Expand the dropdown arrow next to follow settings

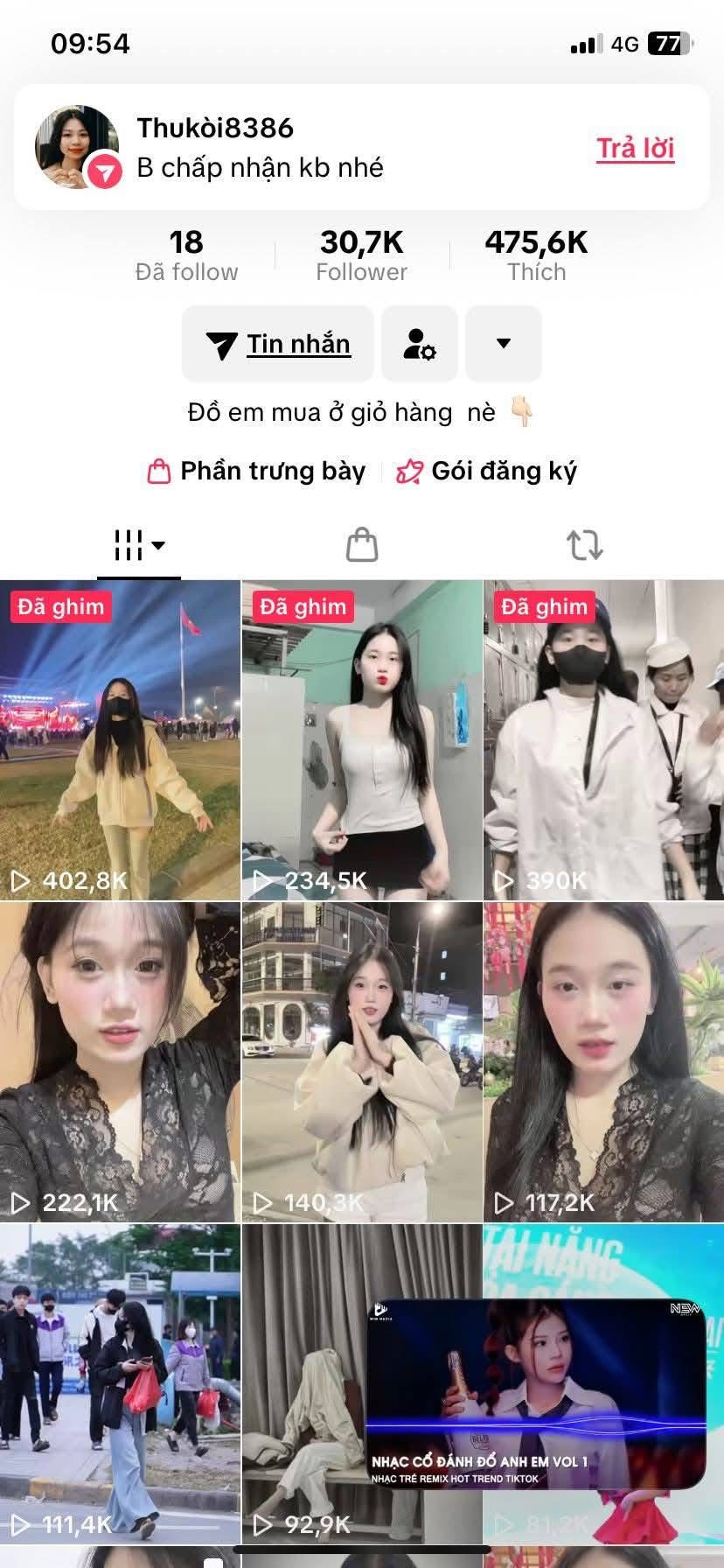(x=503, y=344)
